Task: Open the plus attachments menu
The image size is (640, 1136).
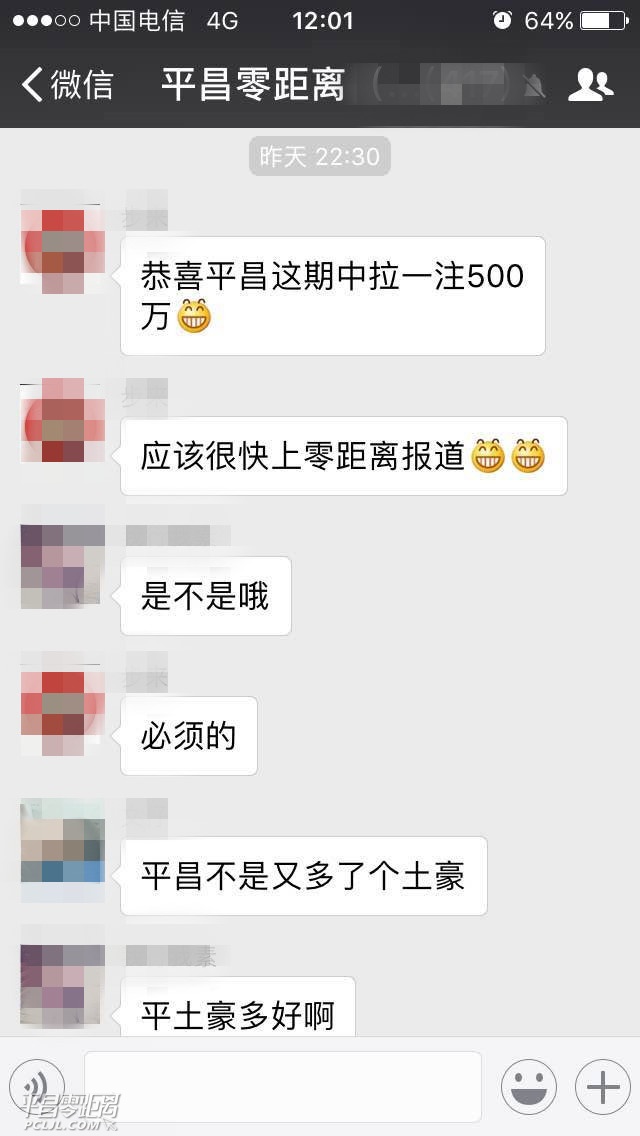Action: click(x=602, y=1086)
